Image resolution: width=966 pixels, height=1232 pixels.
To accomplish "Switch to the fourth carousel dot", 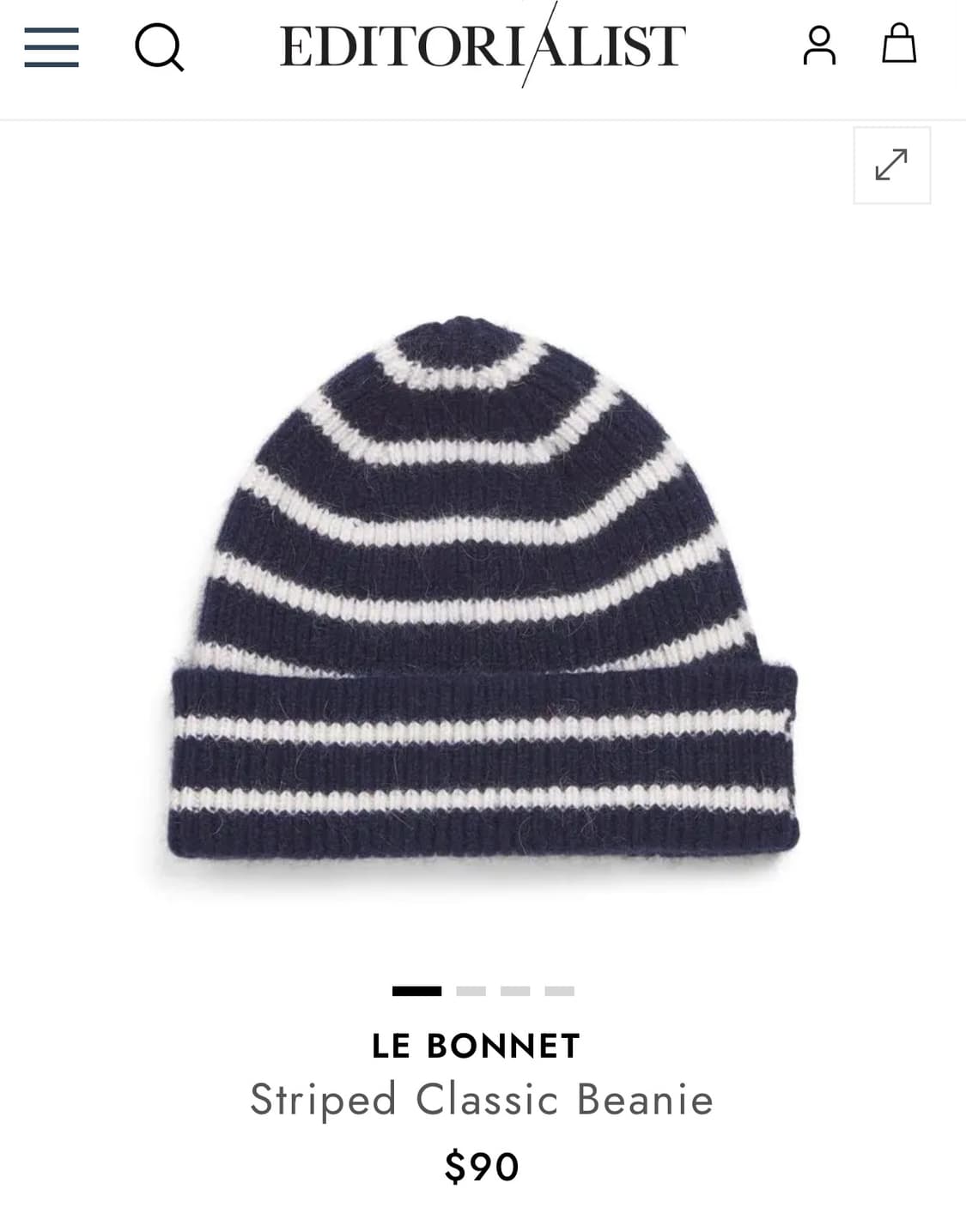I will (558, 992).
